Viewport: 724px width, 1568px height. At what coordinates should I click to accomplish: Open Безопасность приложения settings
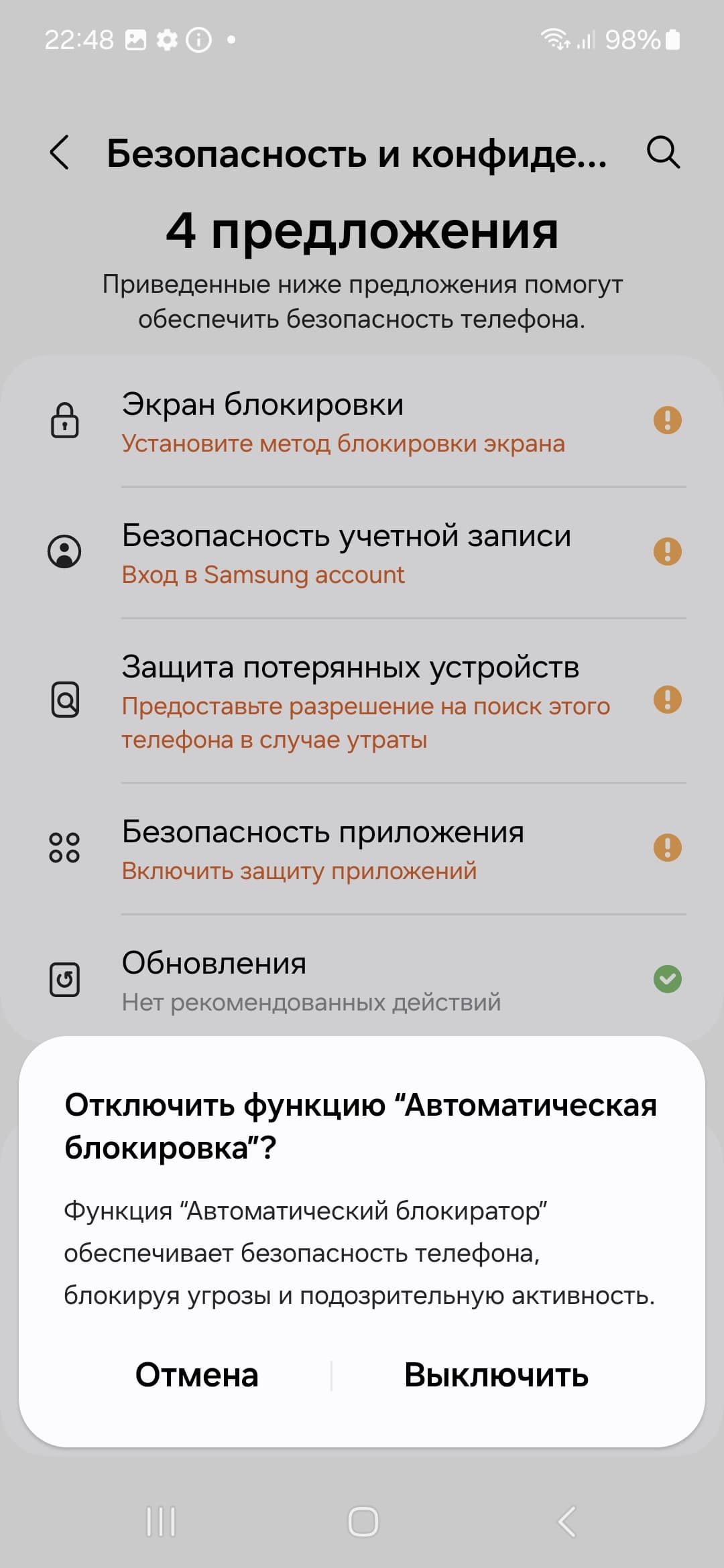[362, 849]
